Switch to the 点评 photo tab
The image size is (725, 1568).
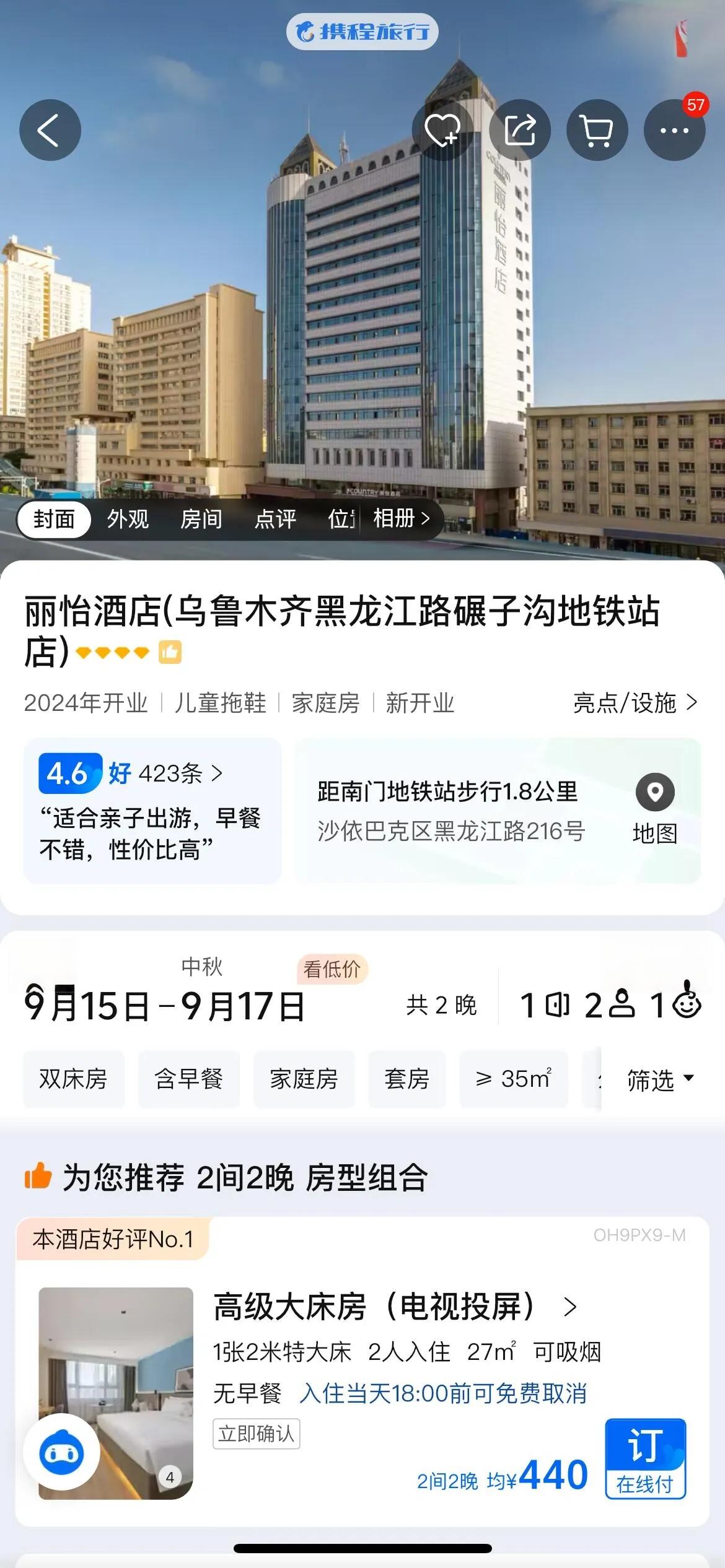275,518
